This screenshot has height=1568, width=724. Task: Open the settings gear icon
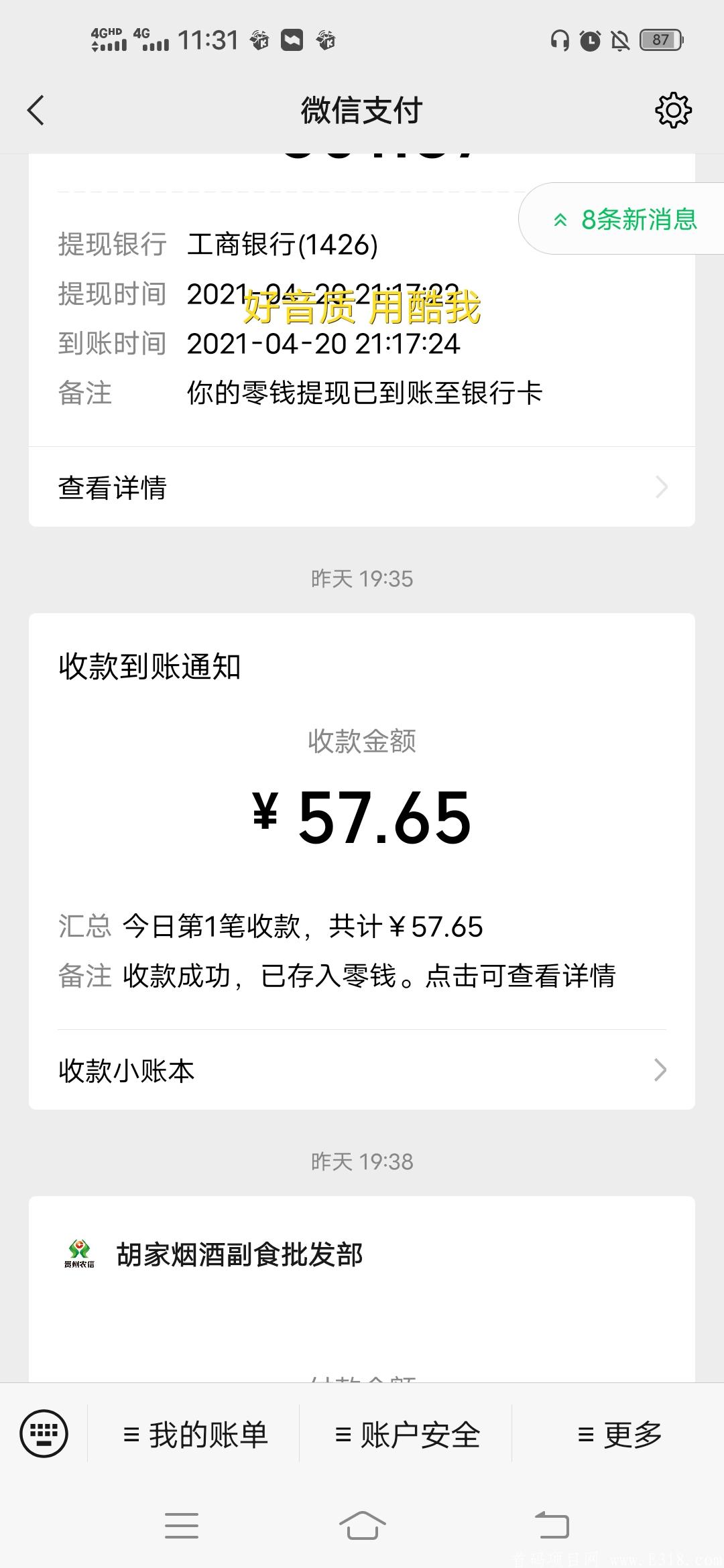coord(673,111)
